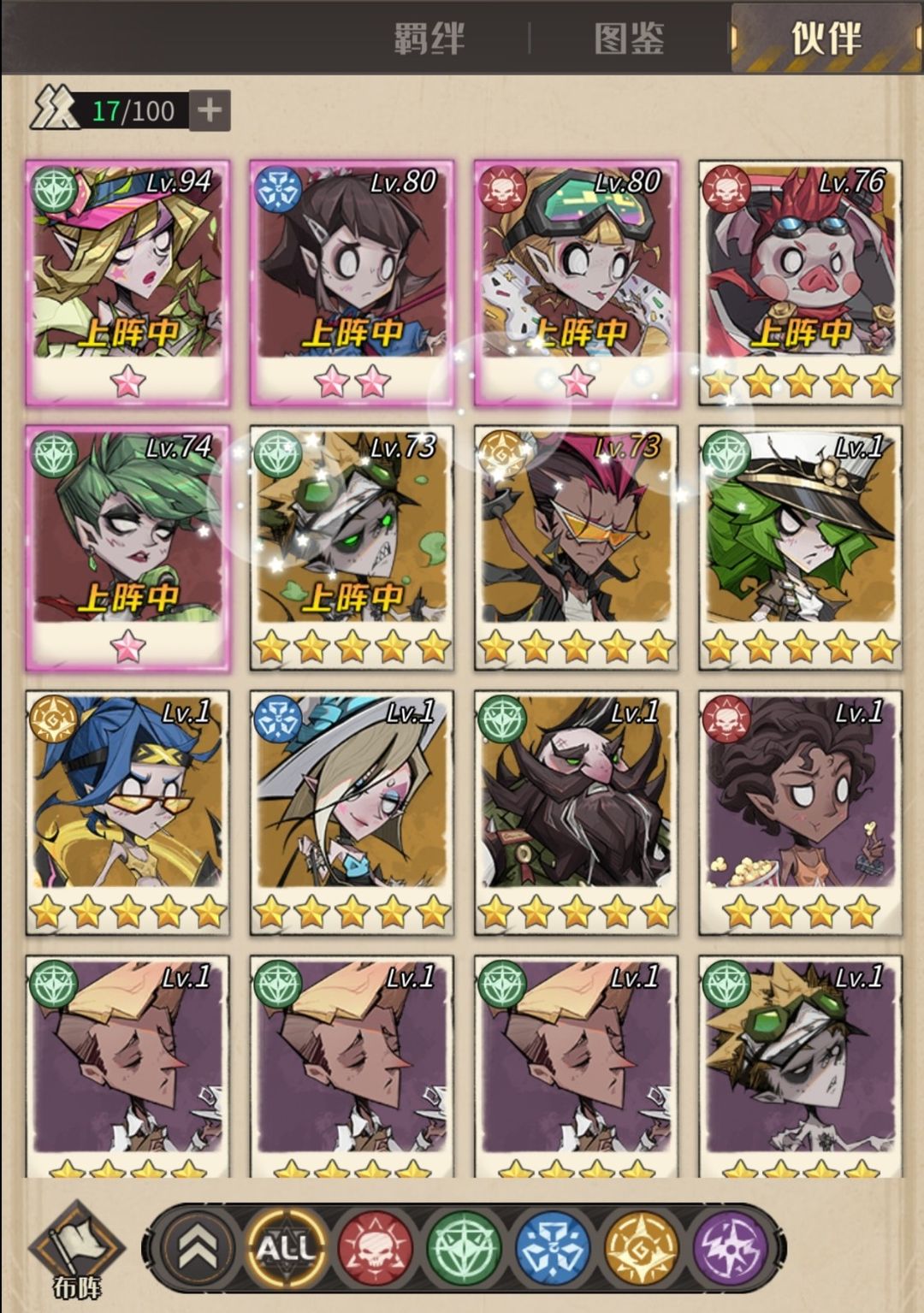Viewport: 924px width, 1313px height.
Task: Filter by blue faction icon
Action: pyautogui.click(x=554, y=1249)
